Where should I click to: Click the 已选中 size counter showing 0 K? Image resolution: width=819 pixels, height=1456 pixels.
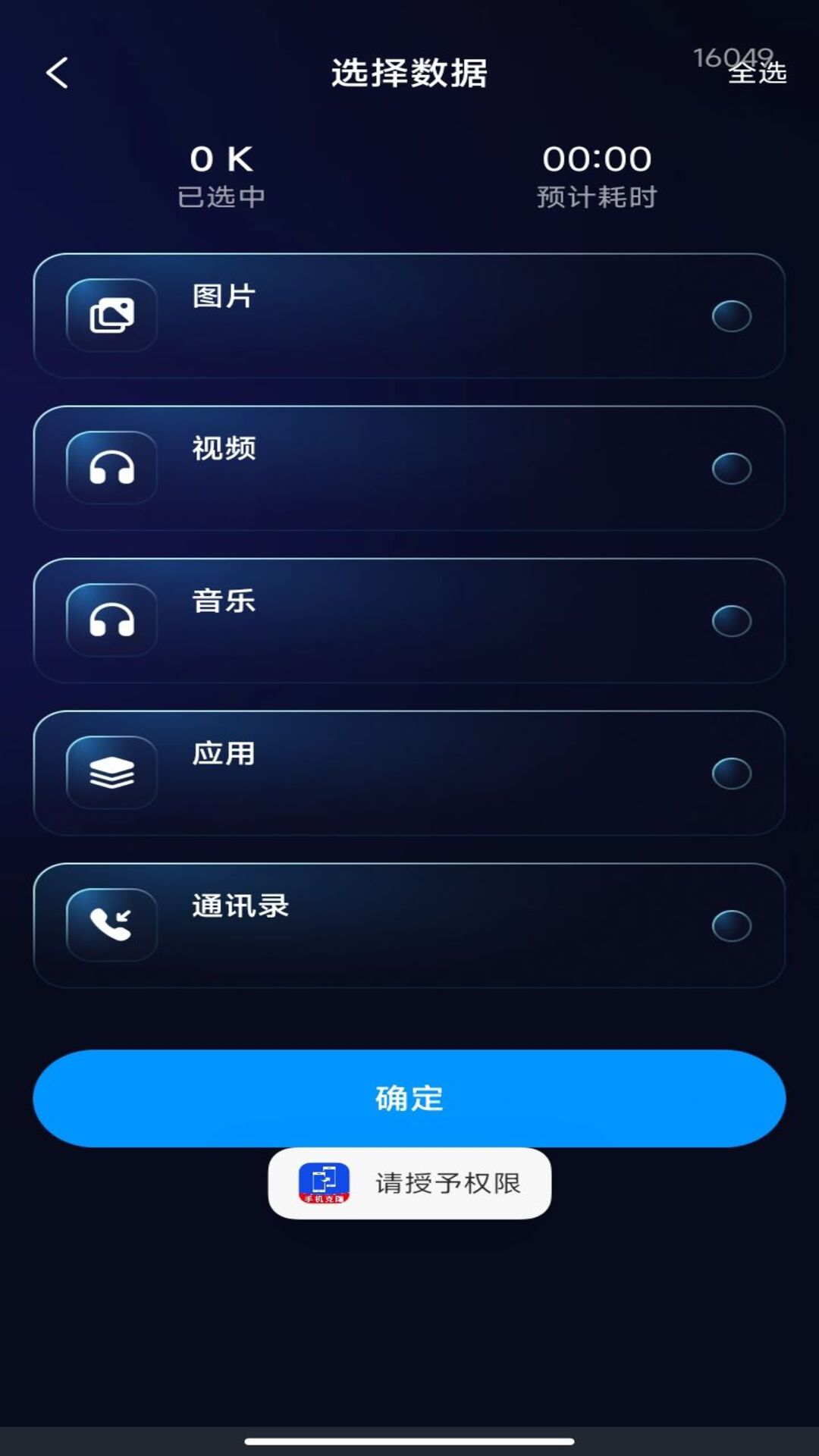222,173
